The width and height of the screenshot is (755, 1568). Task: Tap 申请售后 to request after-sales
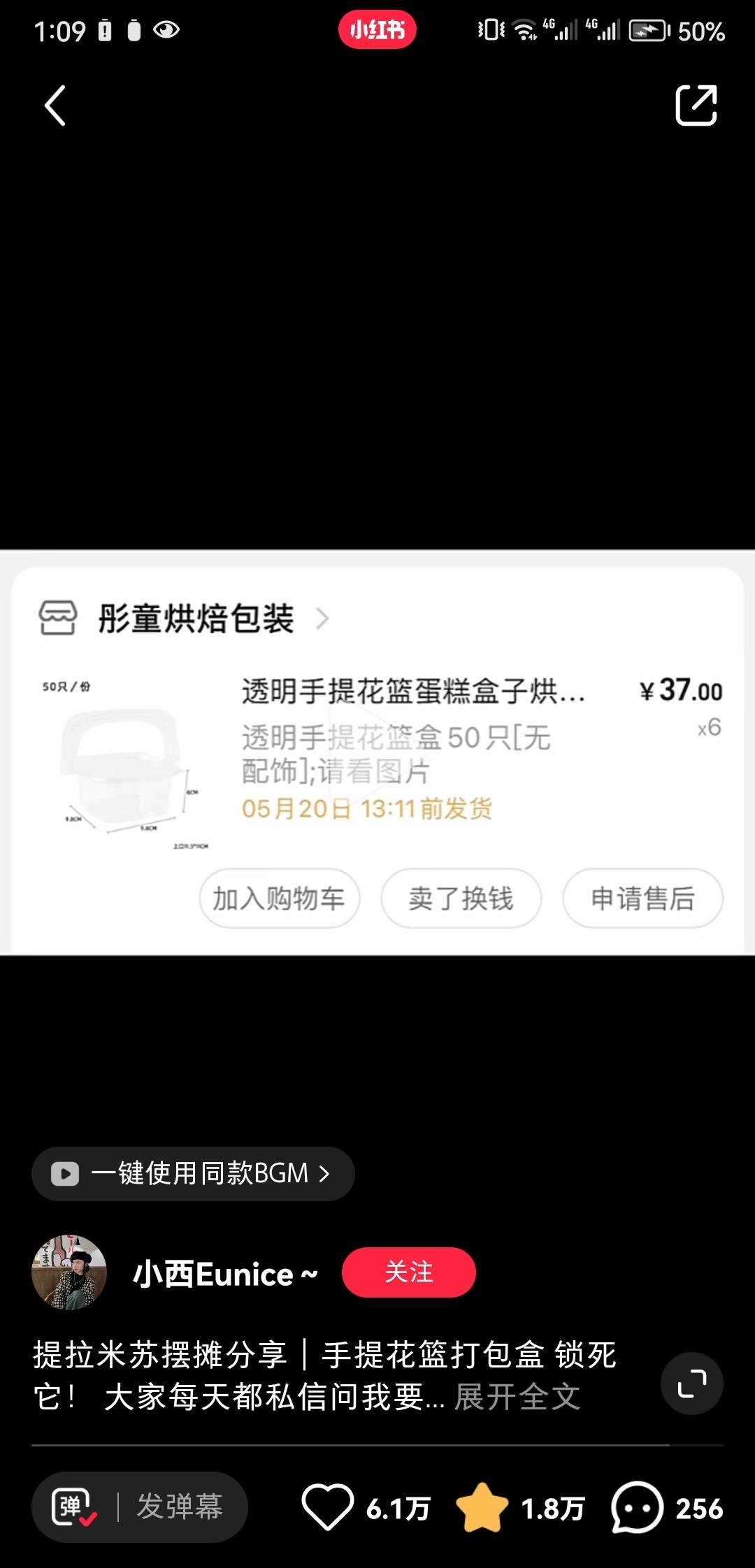642,899
